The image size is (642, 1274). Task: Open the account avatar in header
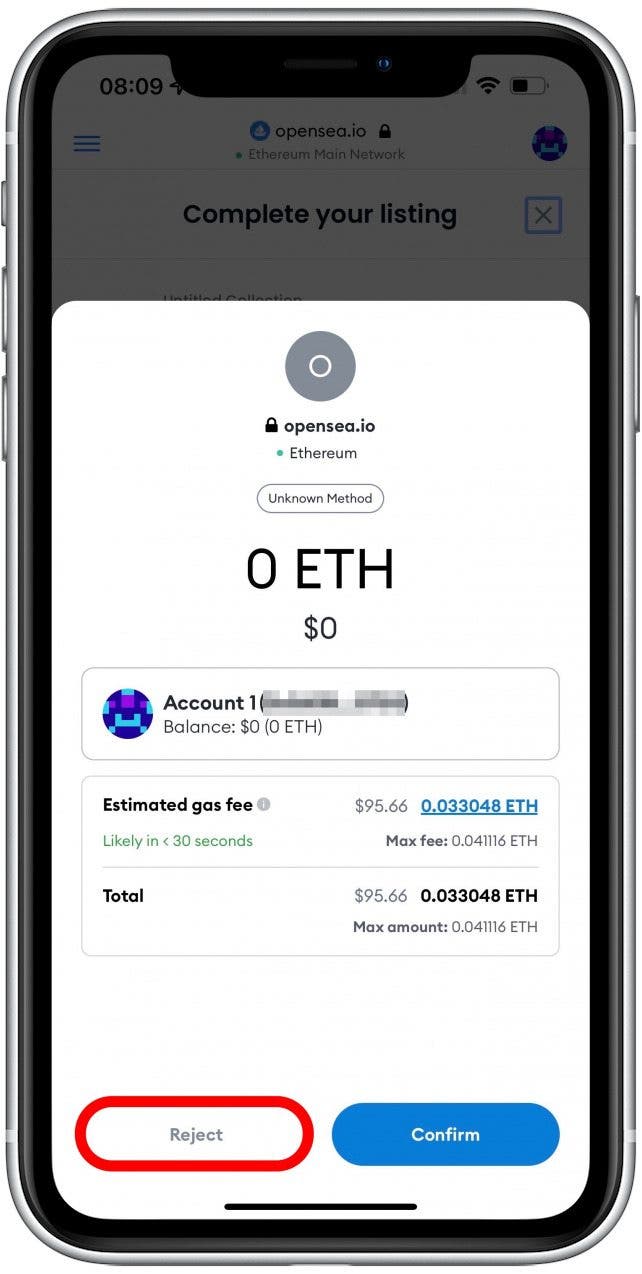click(549, 143)
